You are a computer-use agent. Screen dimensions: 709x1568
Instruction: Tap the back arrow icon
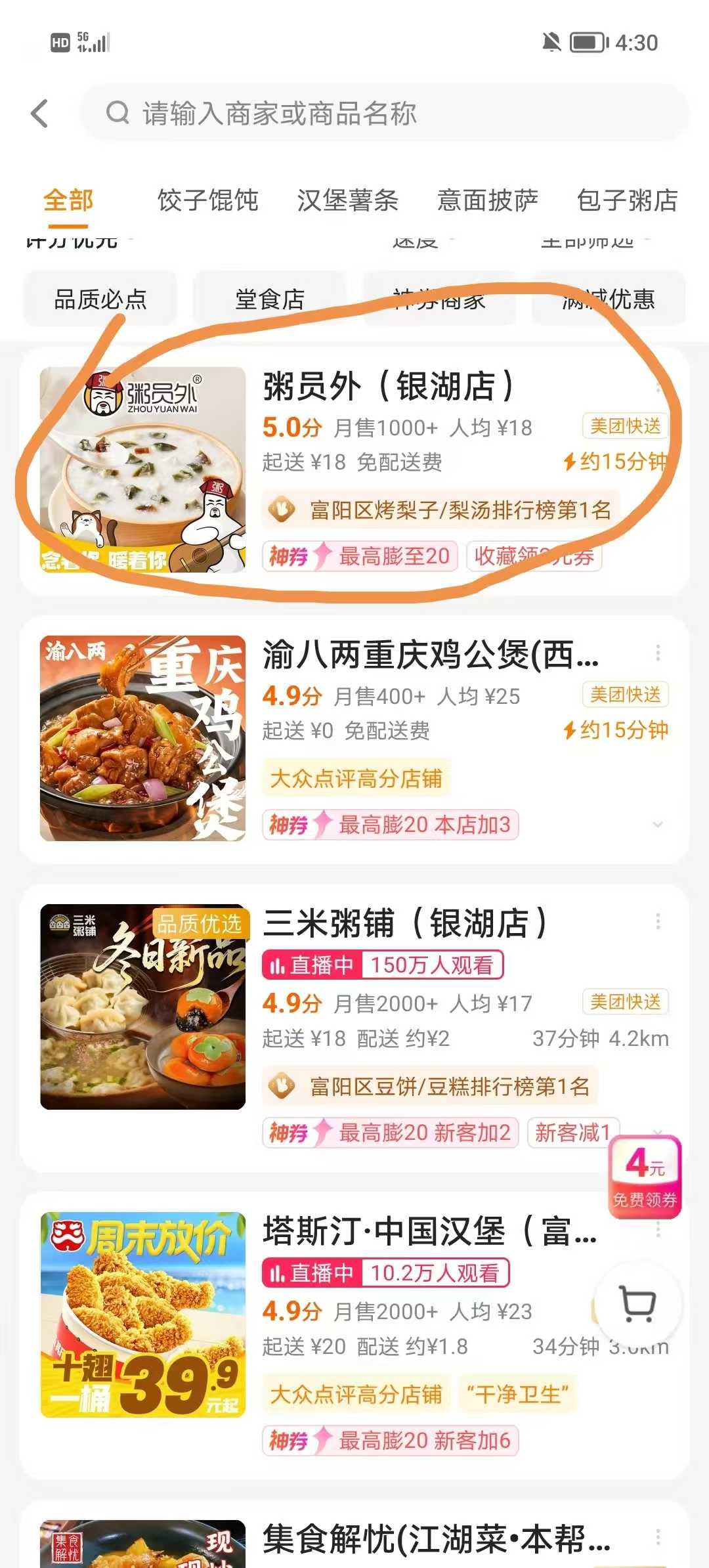click(41, 114)
